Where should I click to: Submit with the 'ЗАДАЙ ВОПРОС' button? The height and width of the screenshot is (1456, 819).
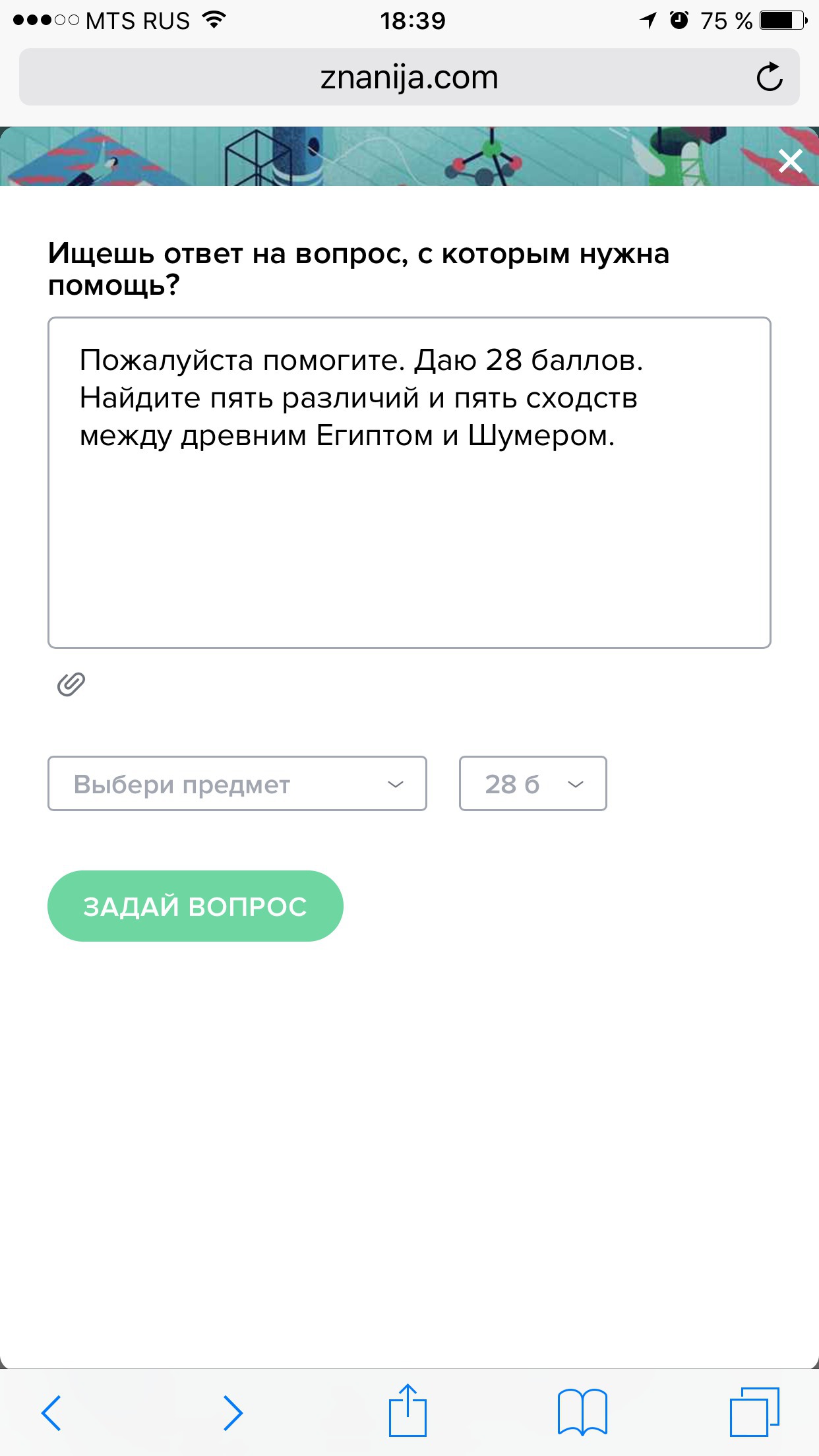point(195,906)
